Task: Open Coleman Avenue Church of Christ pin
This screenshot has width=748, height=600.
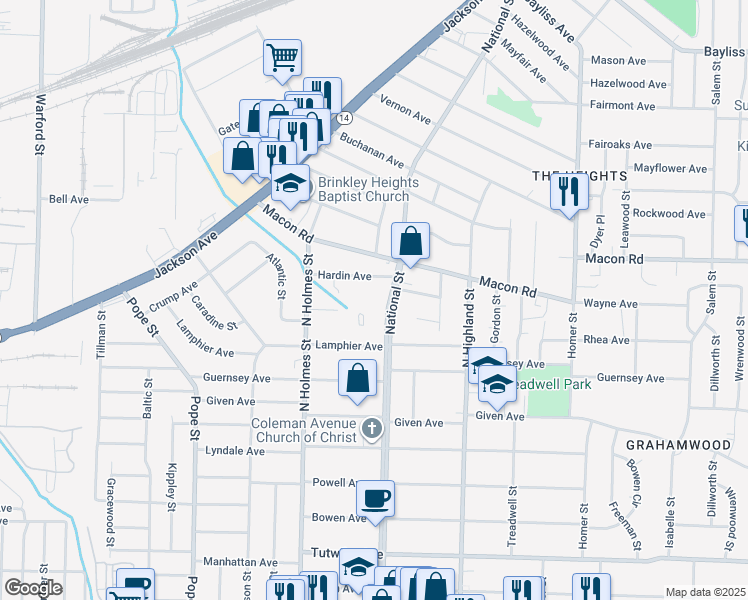Action: [372, 429]
